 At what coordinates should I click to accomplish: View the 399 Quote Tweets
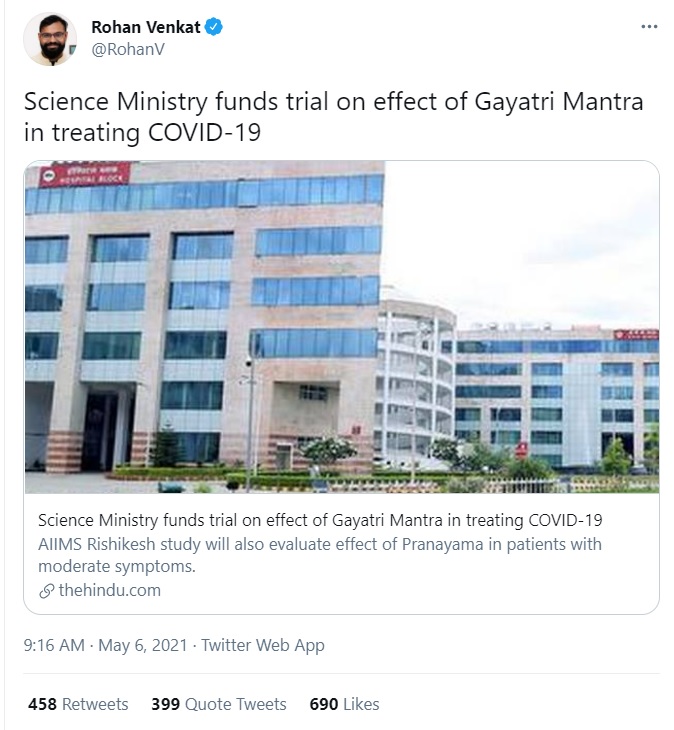(218, 704)
